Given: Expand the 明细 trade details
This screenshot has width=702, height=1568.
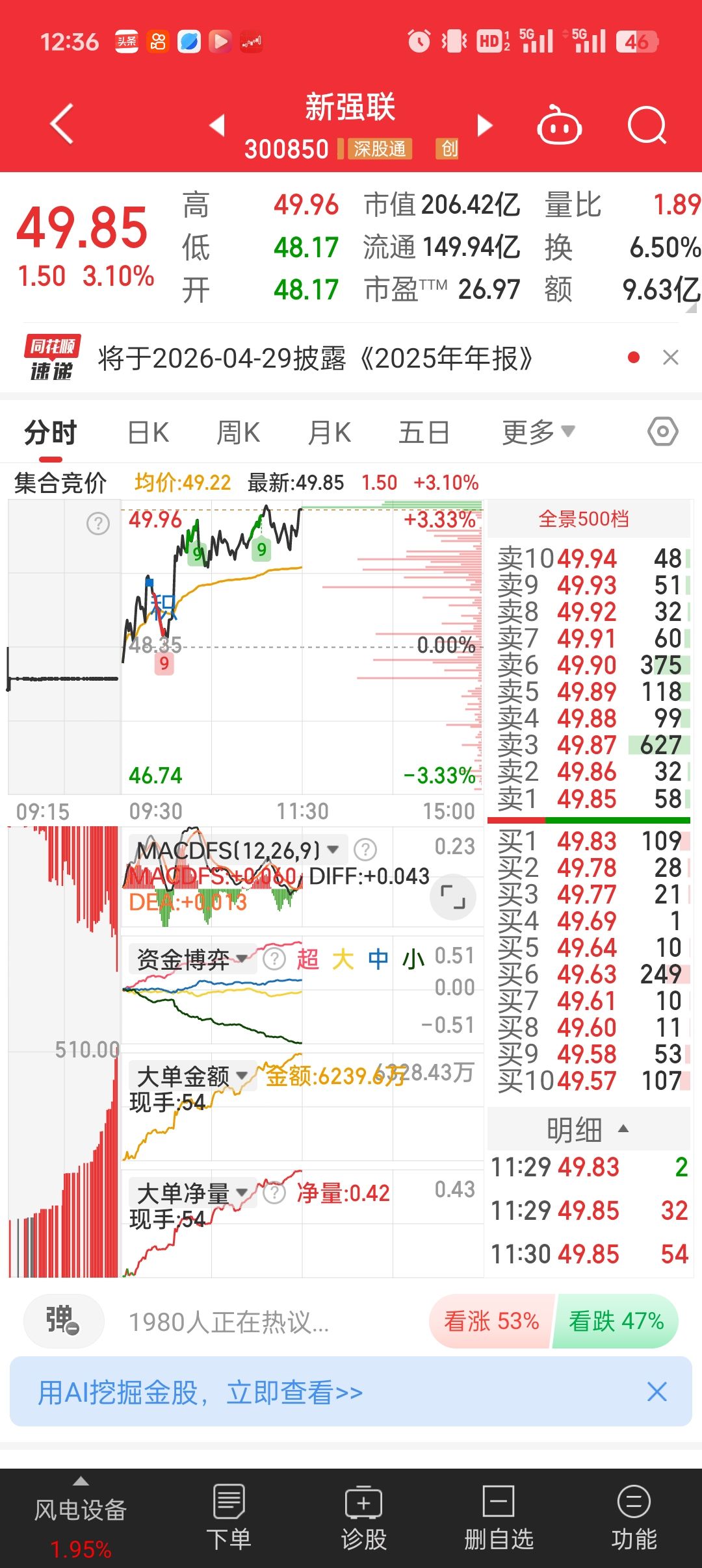Looking at the screenshot, I should [x=588, y=1130].
